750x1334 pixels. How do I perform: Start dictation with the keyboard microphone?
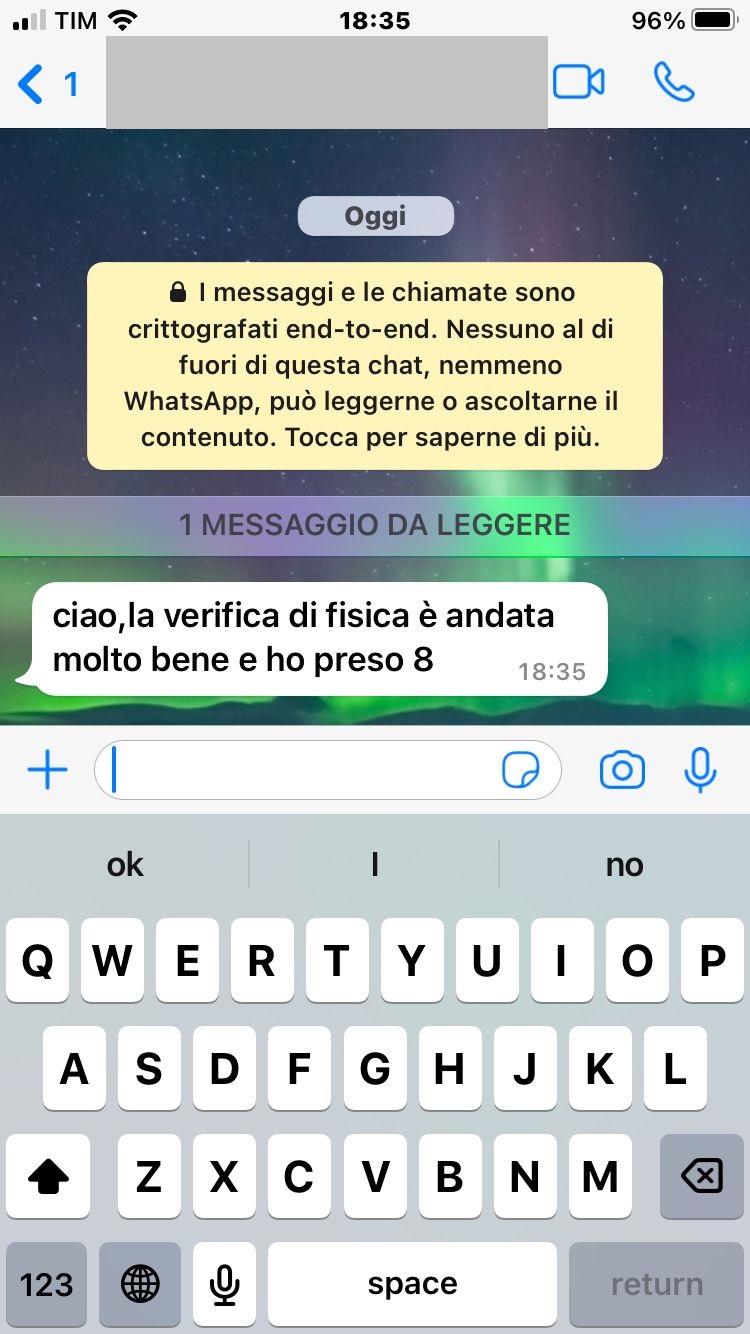click(226, 1284)
